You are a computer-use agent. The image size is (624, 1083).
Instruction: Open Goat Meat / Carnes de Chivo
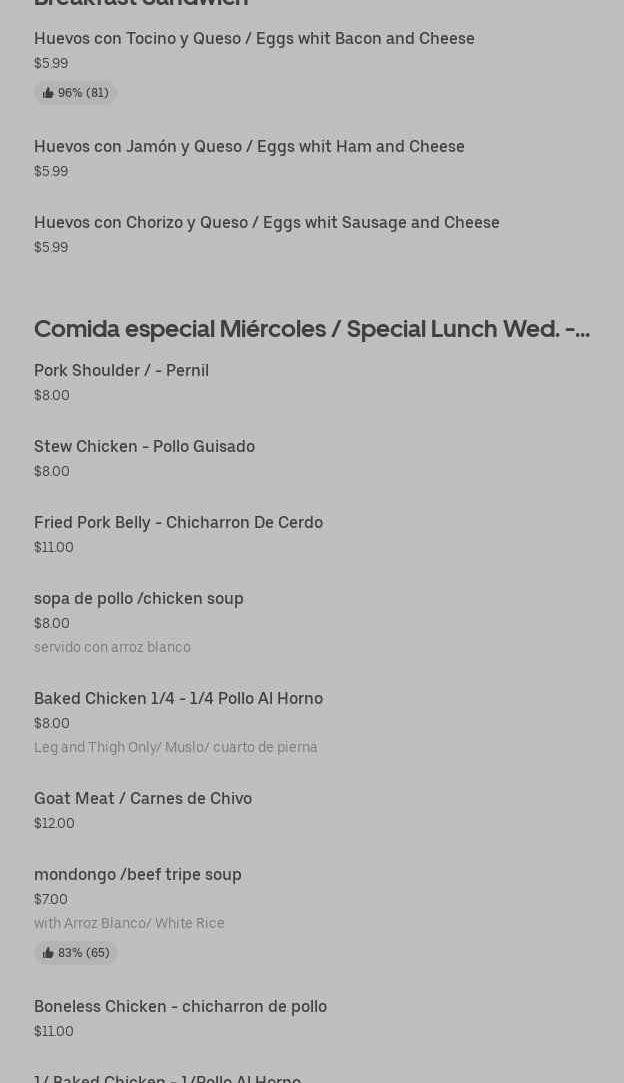point(143,799)
